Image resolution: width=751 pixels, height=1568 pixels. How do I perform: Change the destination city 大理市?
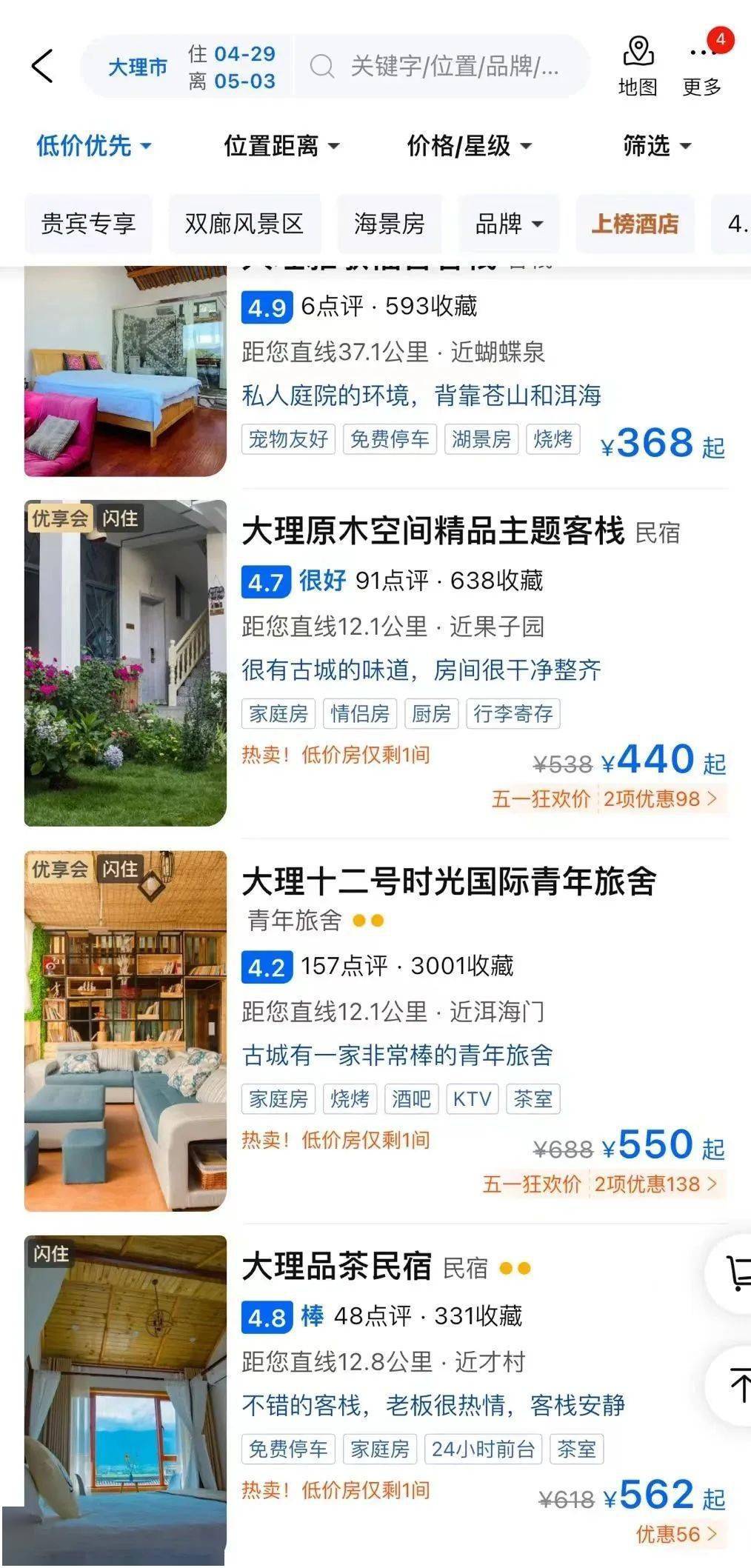pos(138,67)
